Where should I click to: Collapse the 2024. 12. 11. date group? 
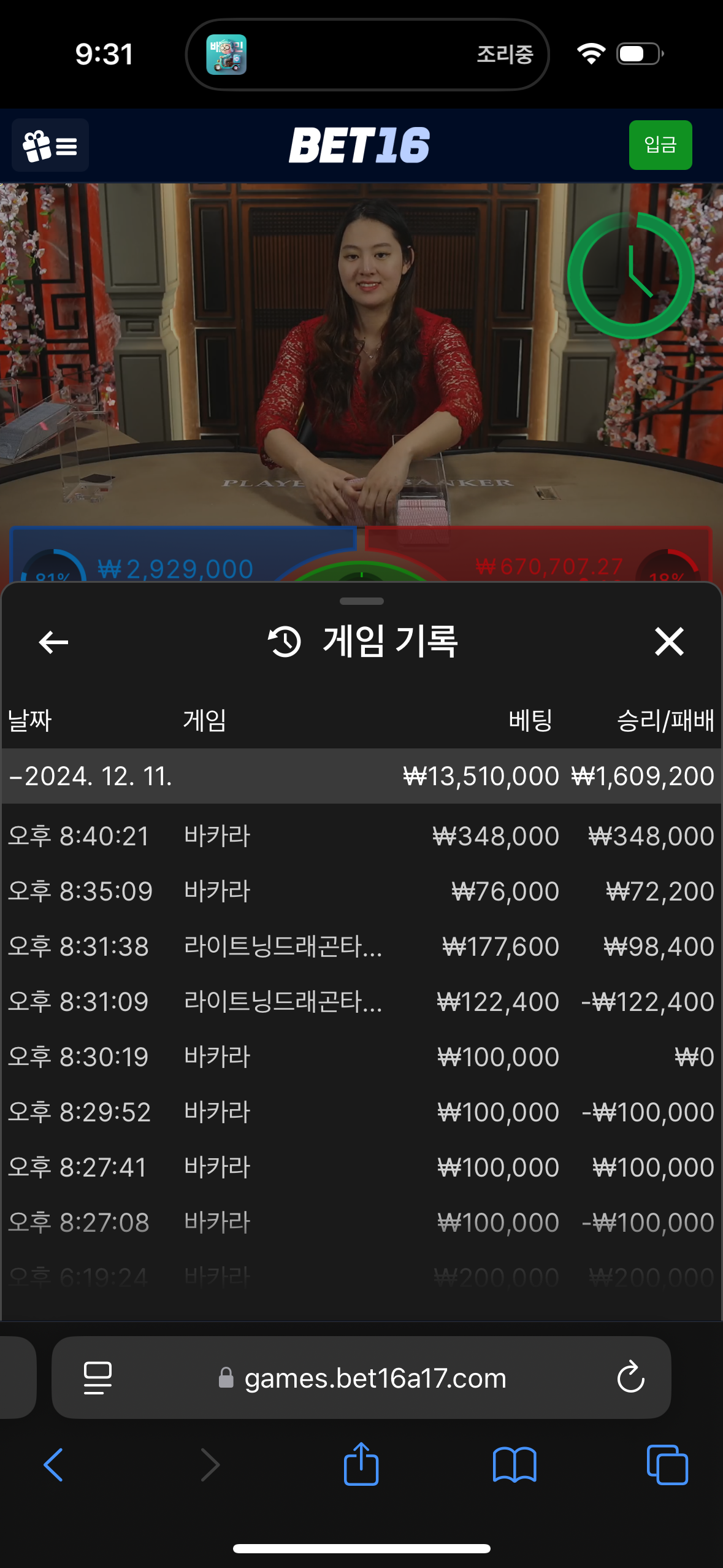[92, 776]
